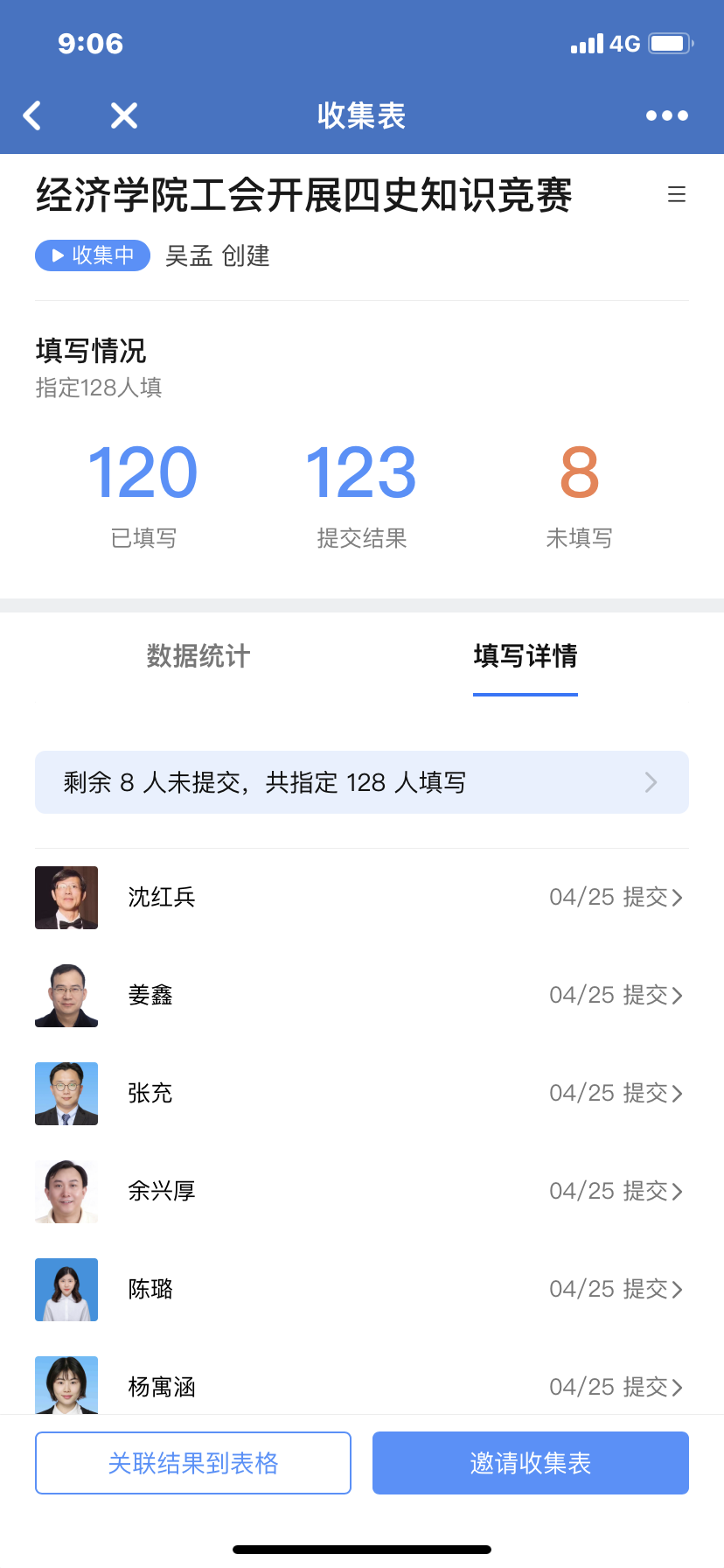Tap 邀请收集表 button
Screen dimensions: 724x1568
[531, 1463]
